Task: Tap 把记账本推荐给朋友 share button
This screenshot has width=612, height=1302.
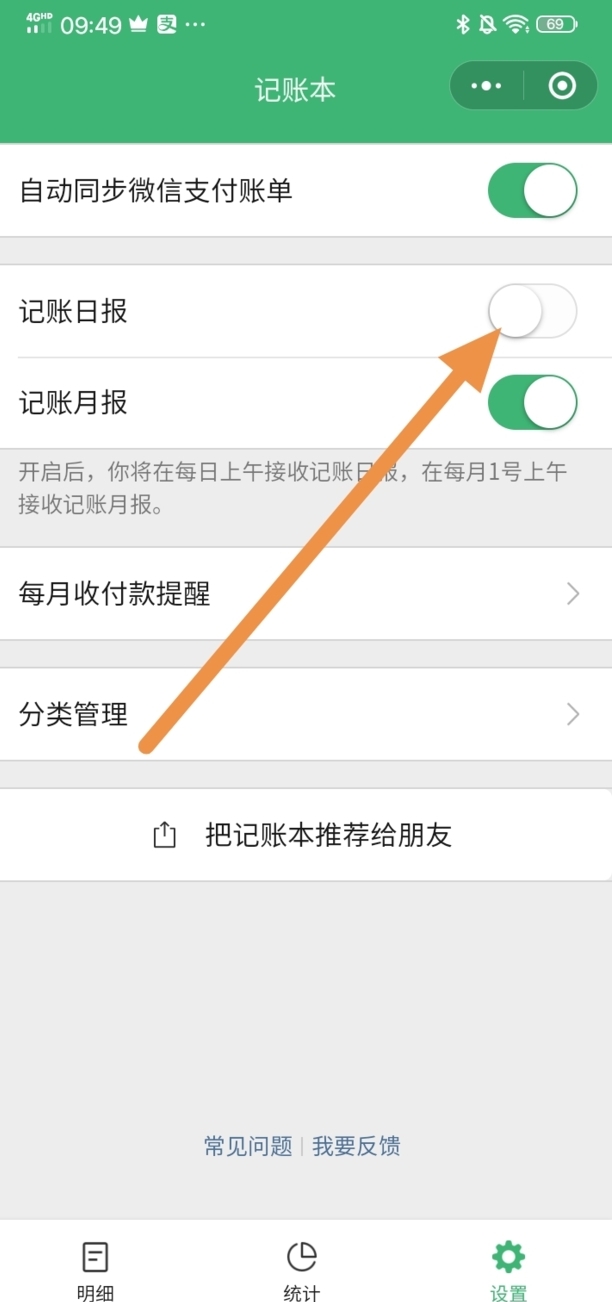Action: [306, 835]
